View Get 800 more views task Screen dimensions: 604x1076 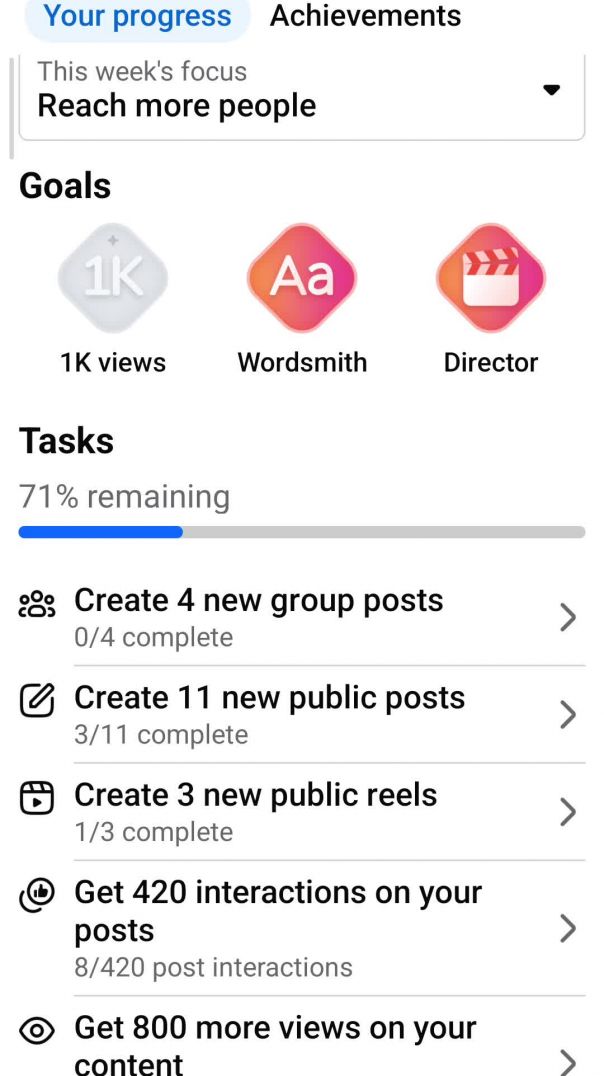click(x=302, y=1044)
